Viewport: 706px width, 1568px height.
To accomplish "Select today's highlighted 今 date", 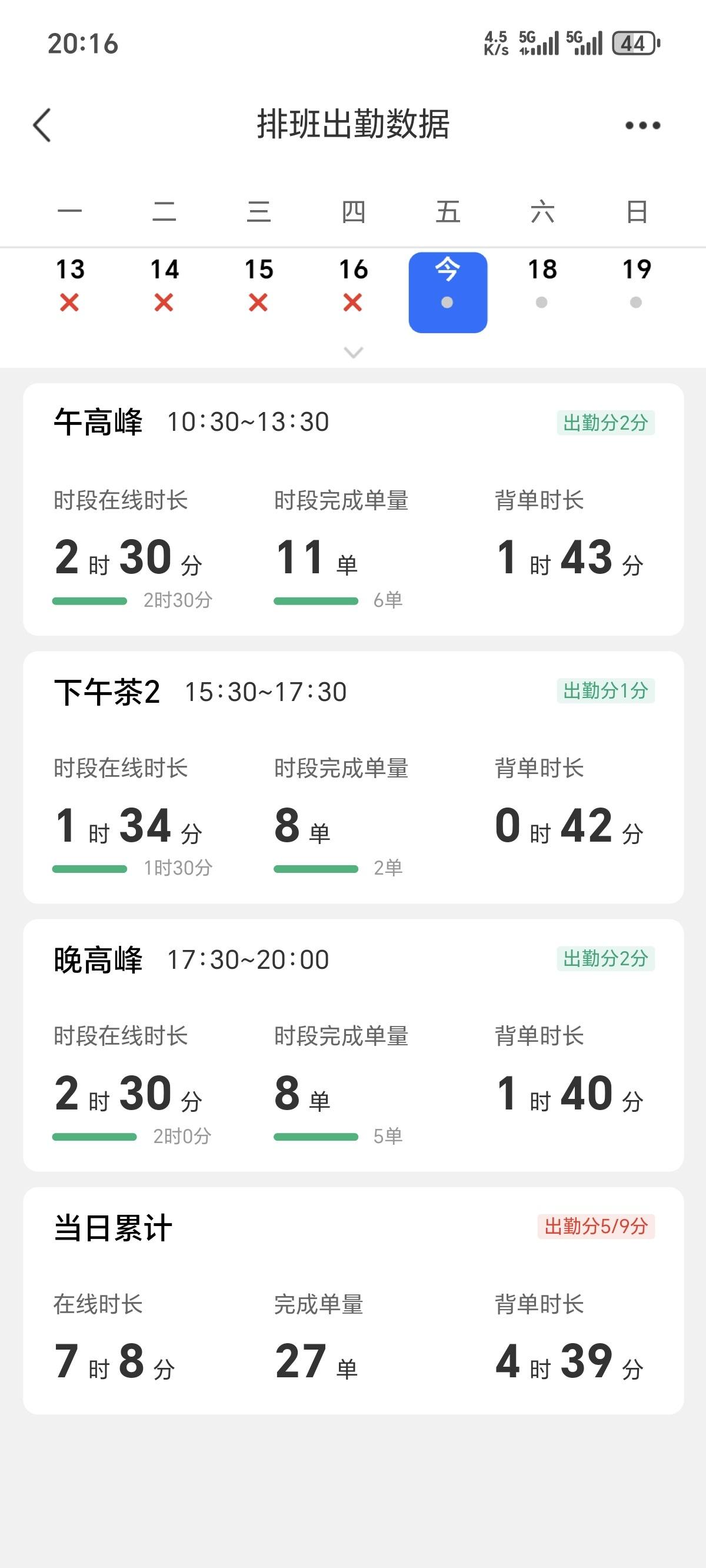I will click(x=448, y=292).
